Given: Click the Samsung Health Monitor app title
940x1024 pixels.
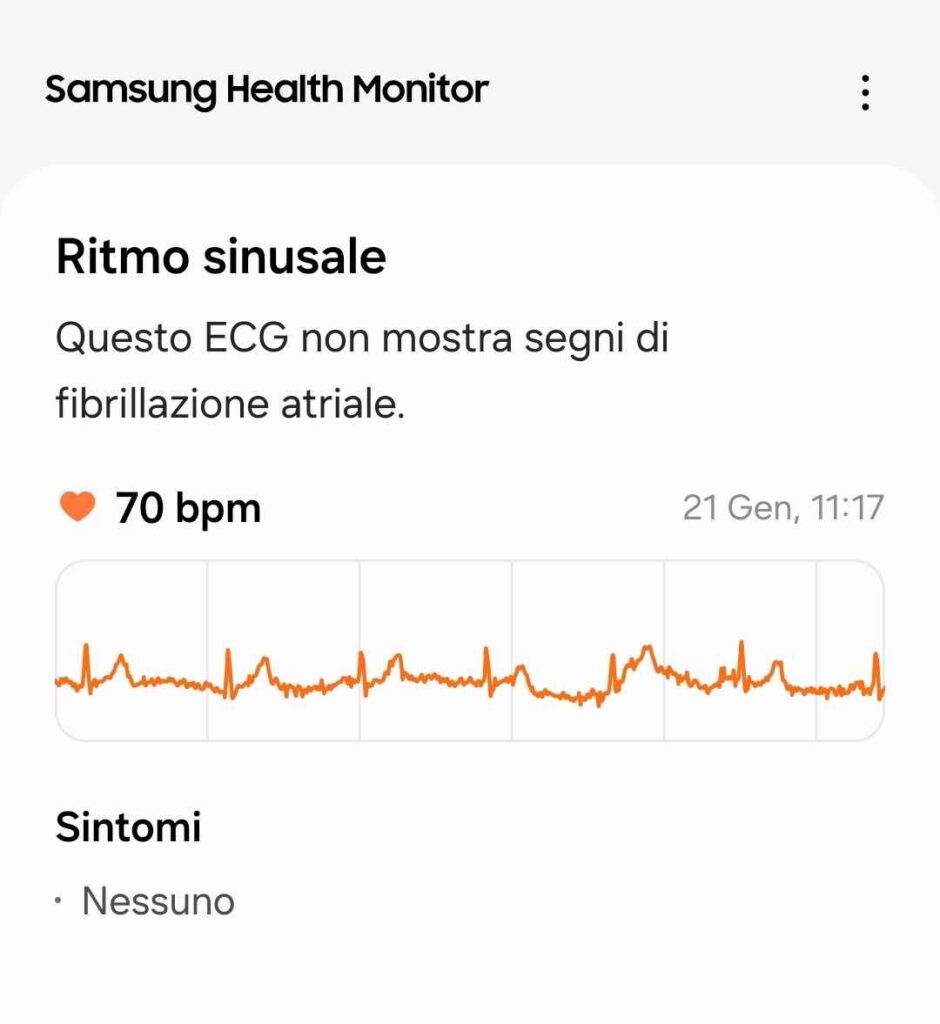Looking at the screenshot, I should coord(265,90).
